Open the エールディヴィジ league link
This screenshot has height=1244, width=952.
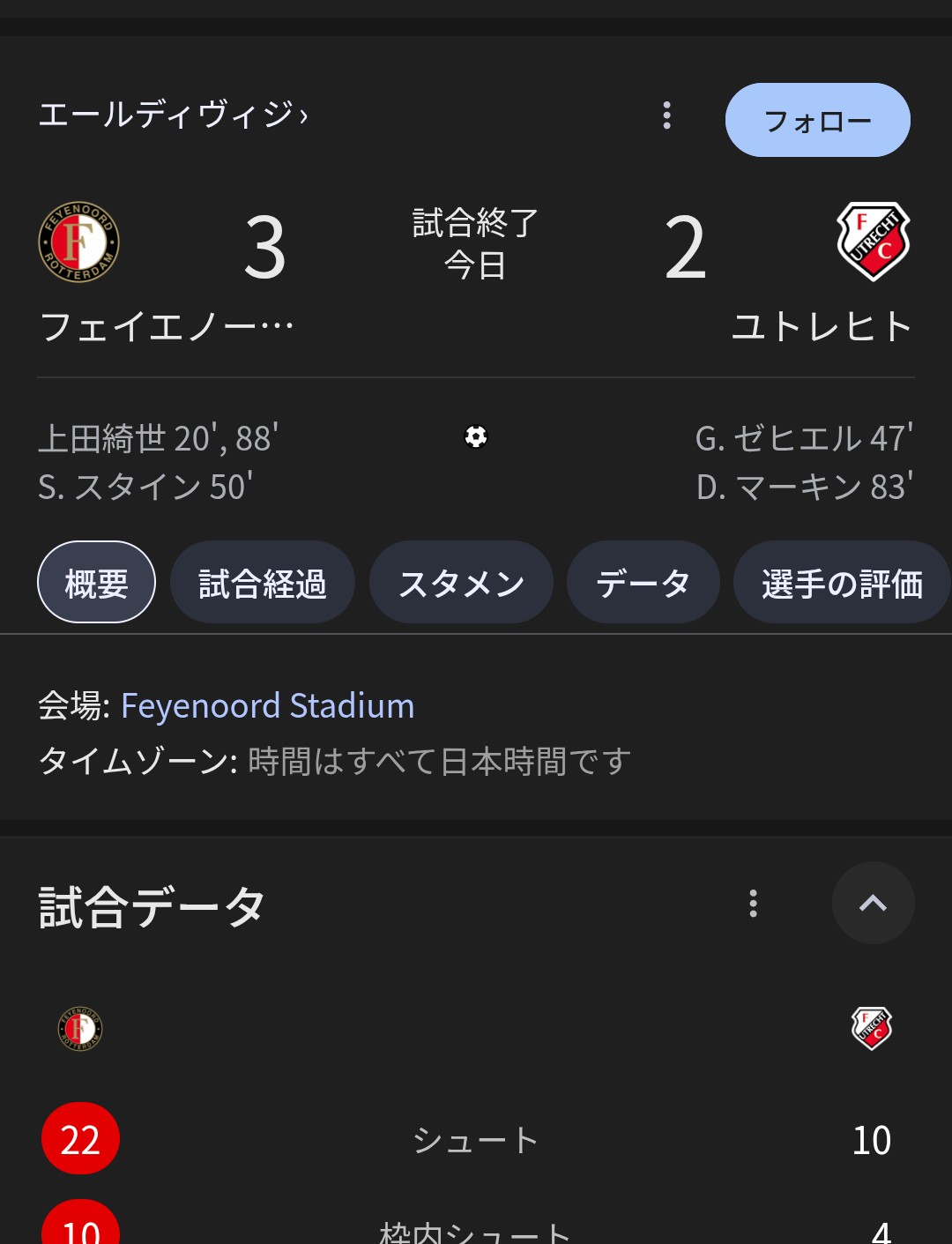[x=173, y=115]
